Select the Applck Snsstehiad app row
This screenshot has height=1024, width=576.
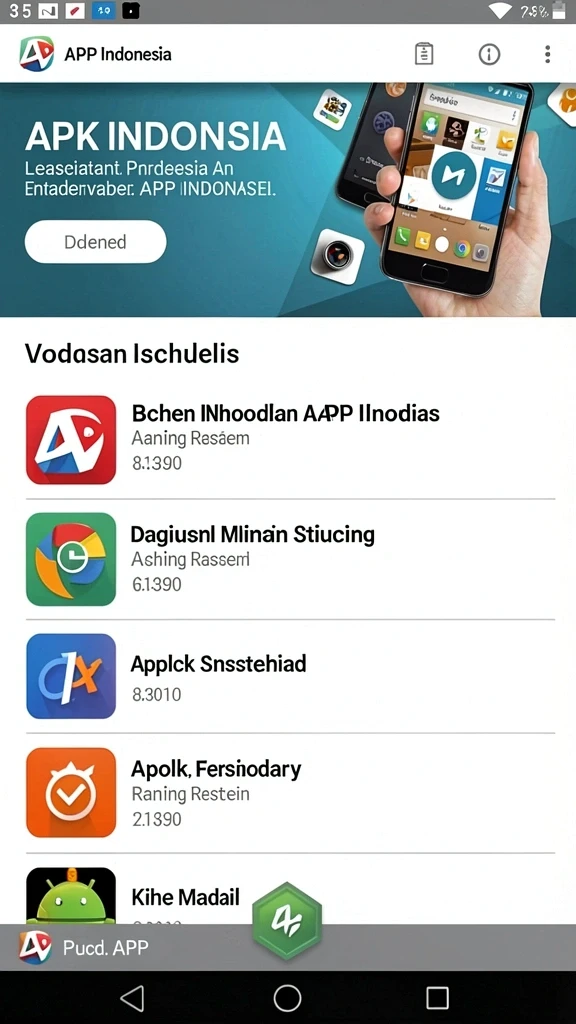point(290,676)
